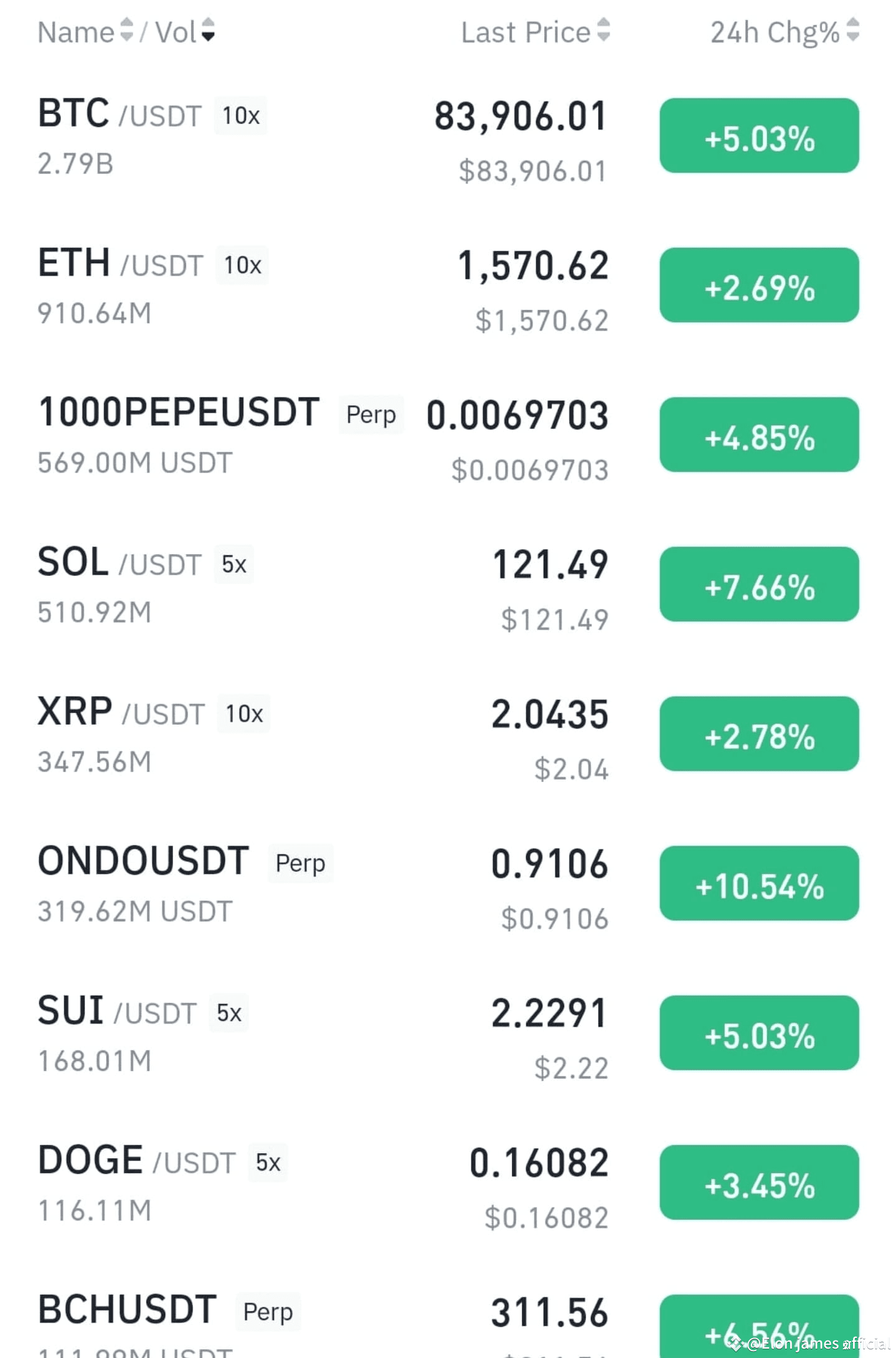Select the 10x leverage badge on BTC

(x=241, y=115)
